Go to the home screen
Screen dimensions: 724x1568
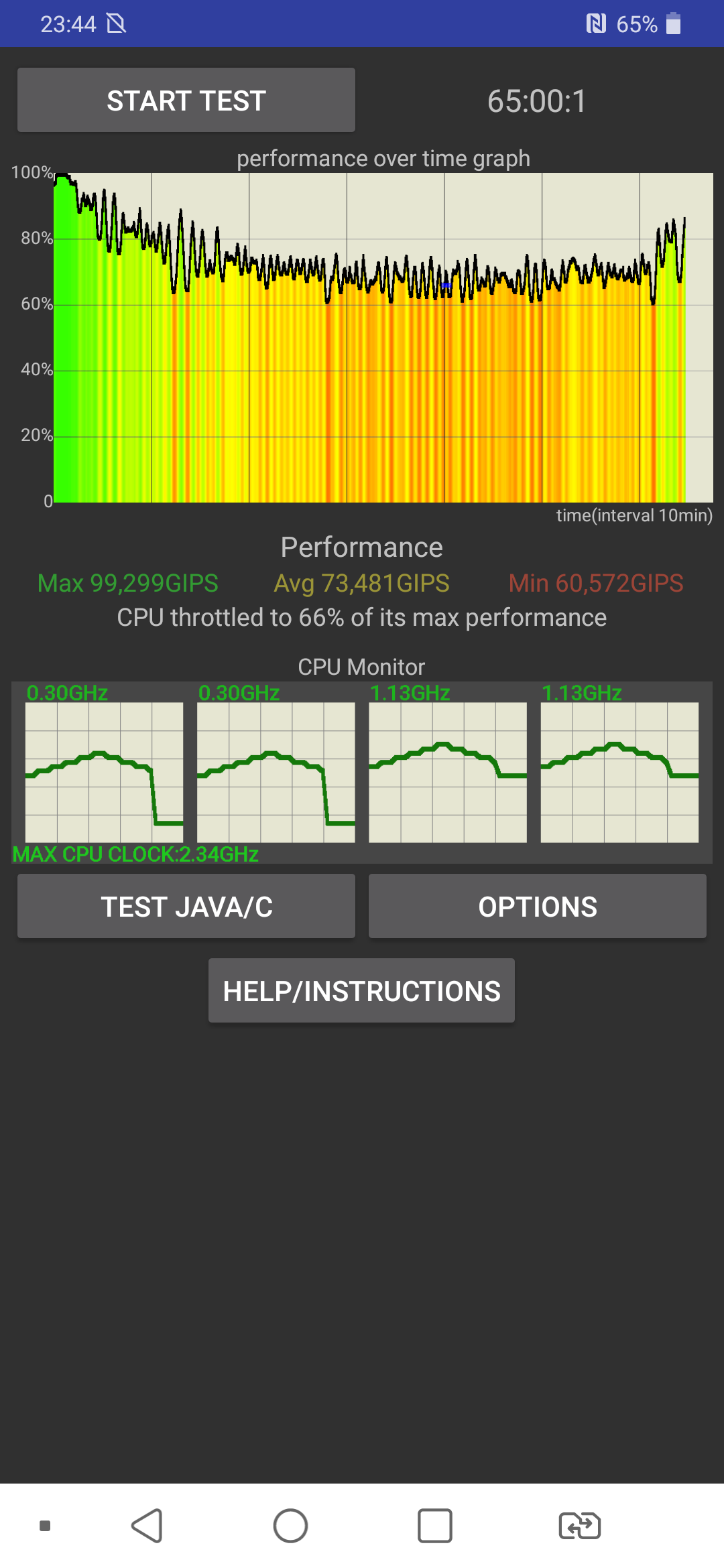tap(290, 1526)
